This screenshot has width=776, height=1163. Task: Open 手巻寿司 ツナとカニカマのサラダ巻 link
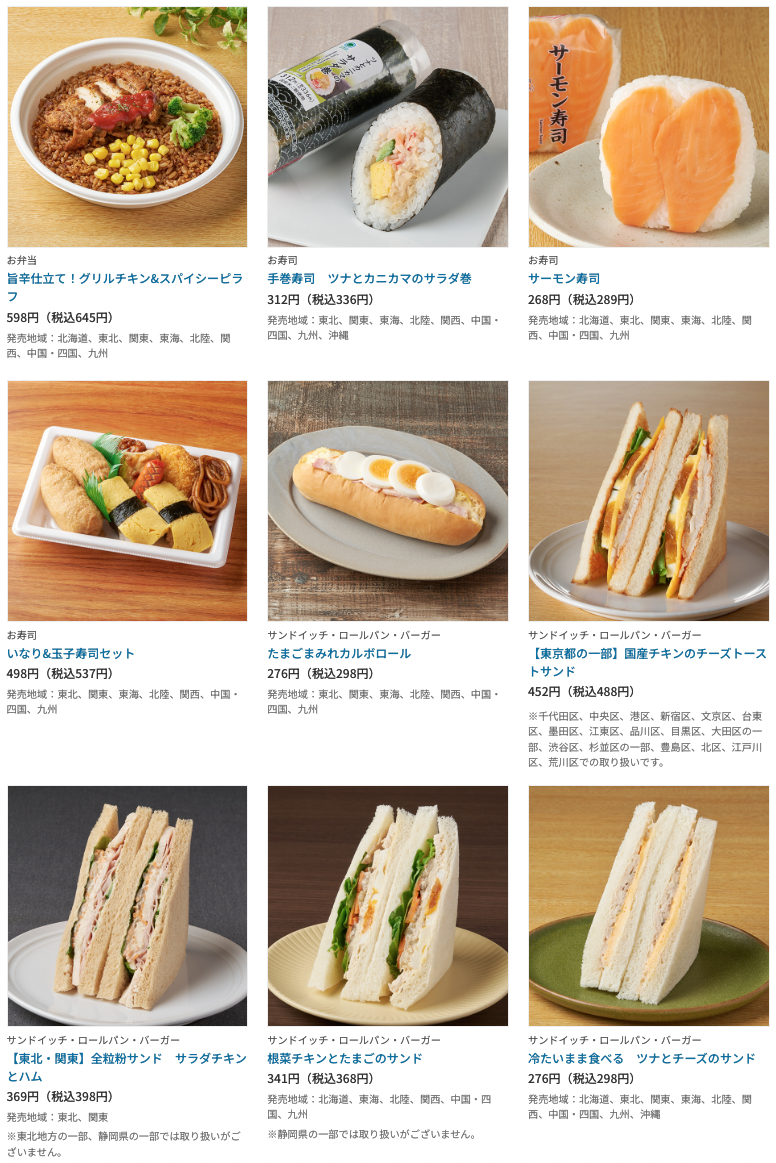point(369,279)
